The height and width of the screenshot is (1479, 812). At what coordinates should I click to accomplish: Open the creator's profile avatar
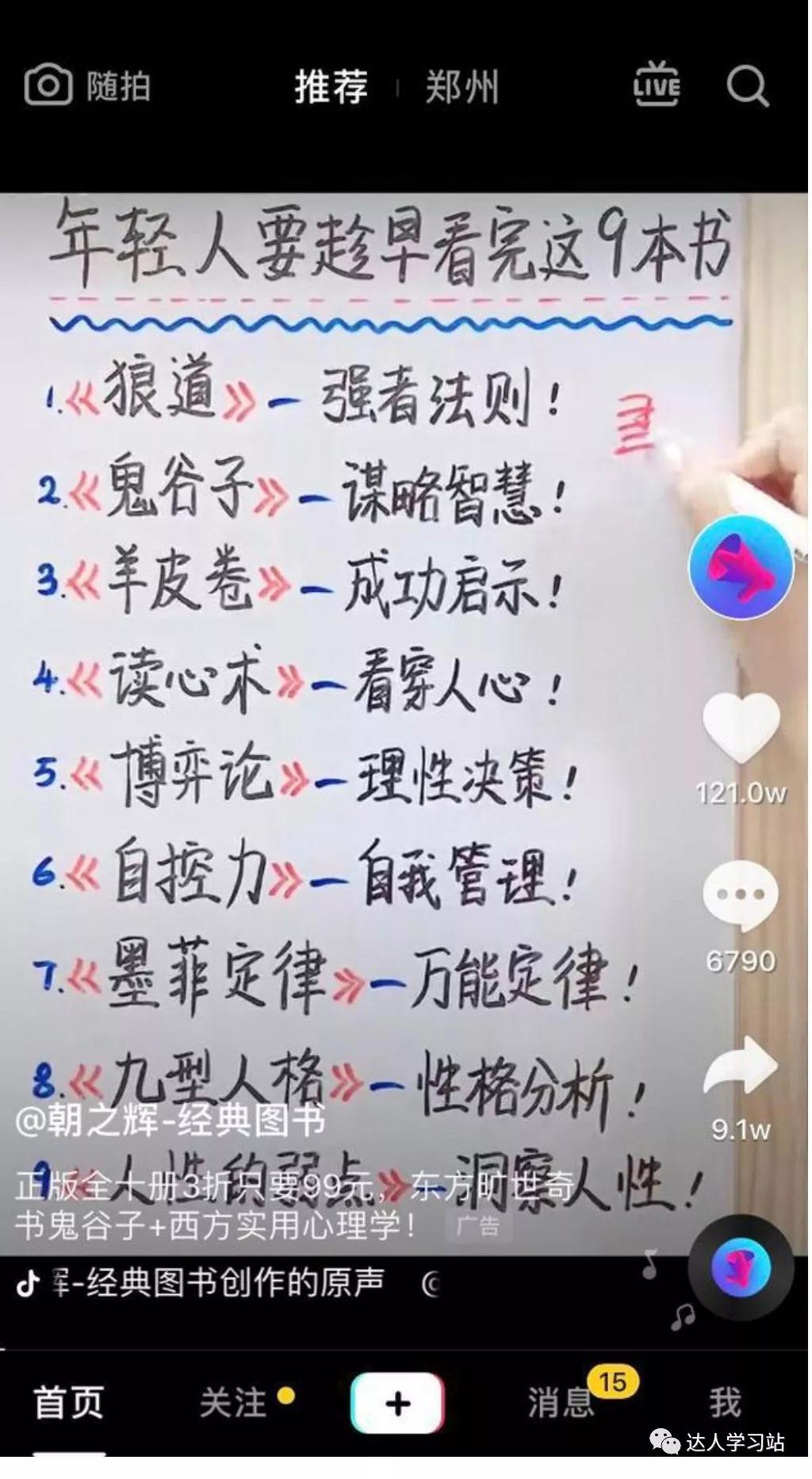pyautogui.click(x=741, y=566)
